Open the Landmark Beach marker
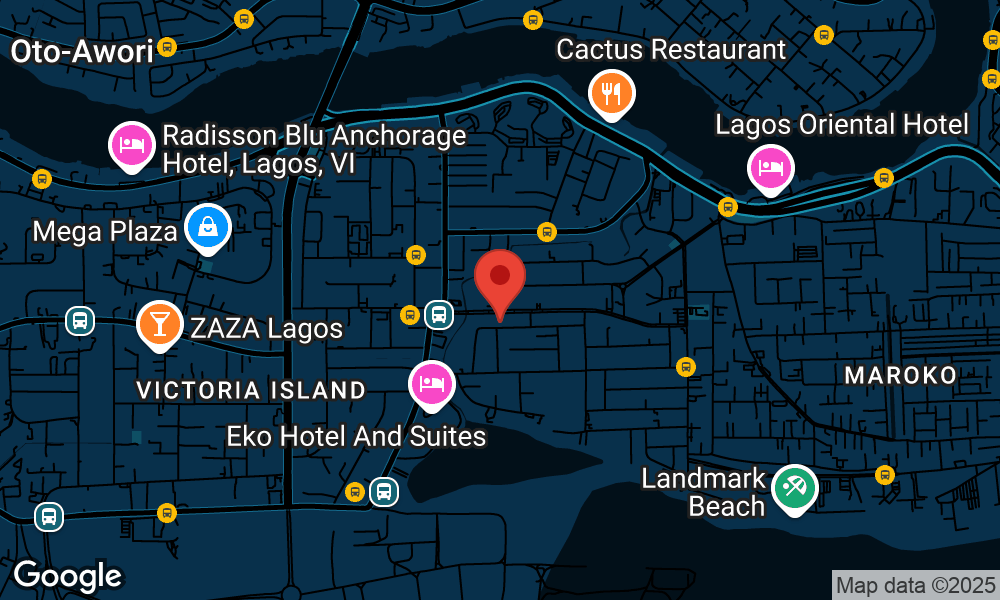 tap(795, 489)
